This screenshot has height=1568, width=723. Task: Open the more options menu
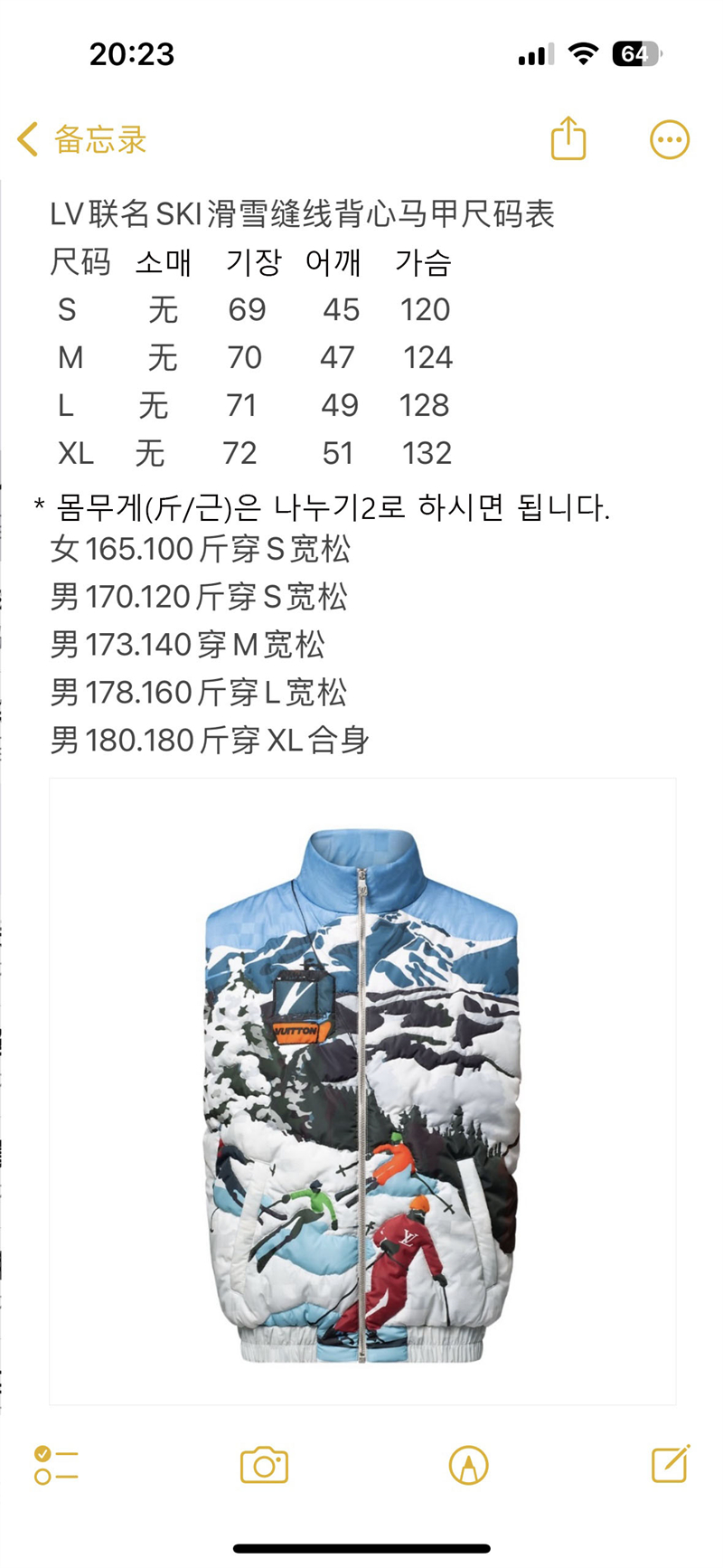[x=669, y=139]
